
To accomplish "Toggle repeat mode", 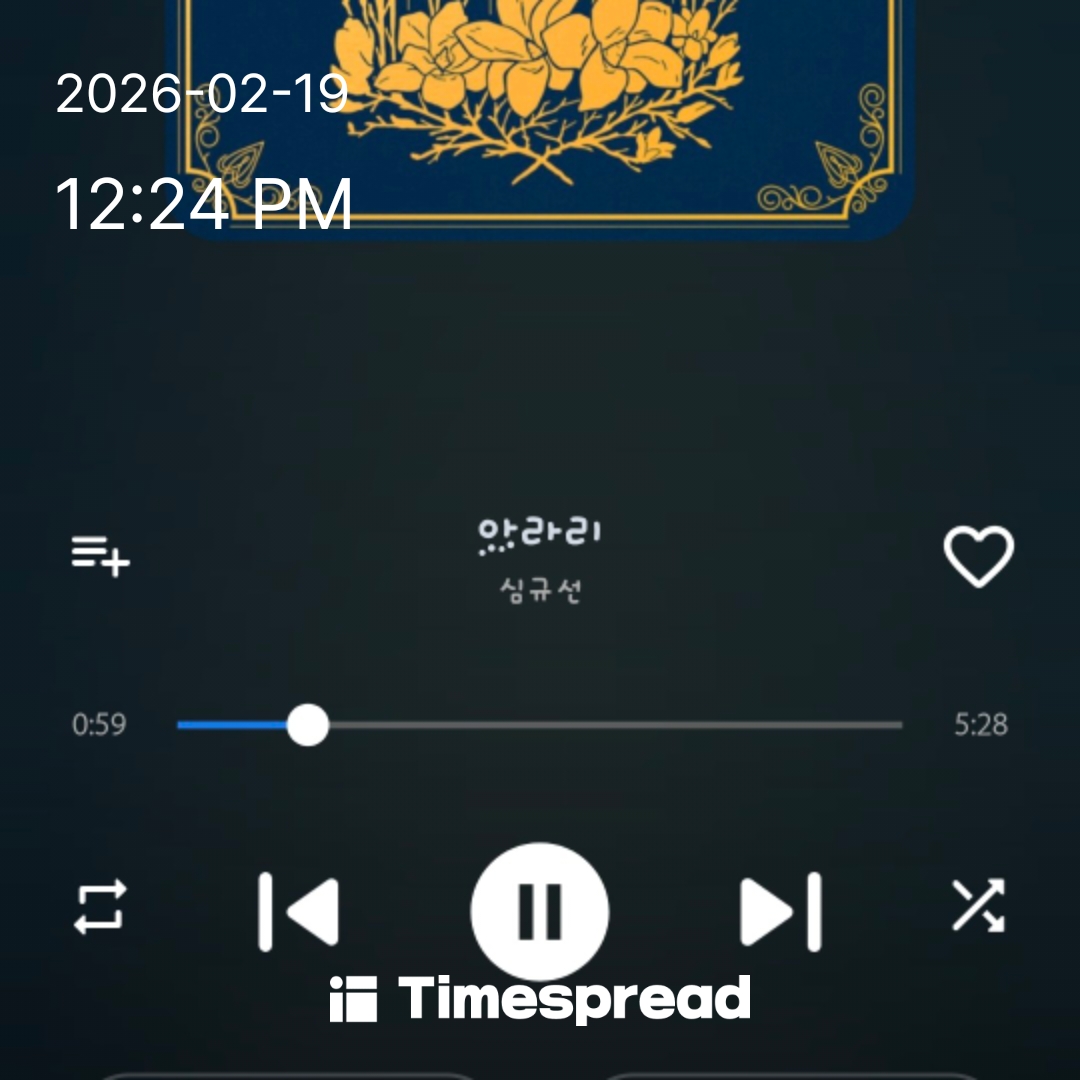I will click(x=101, y=907).
